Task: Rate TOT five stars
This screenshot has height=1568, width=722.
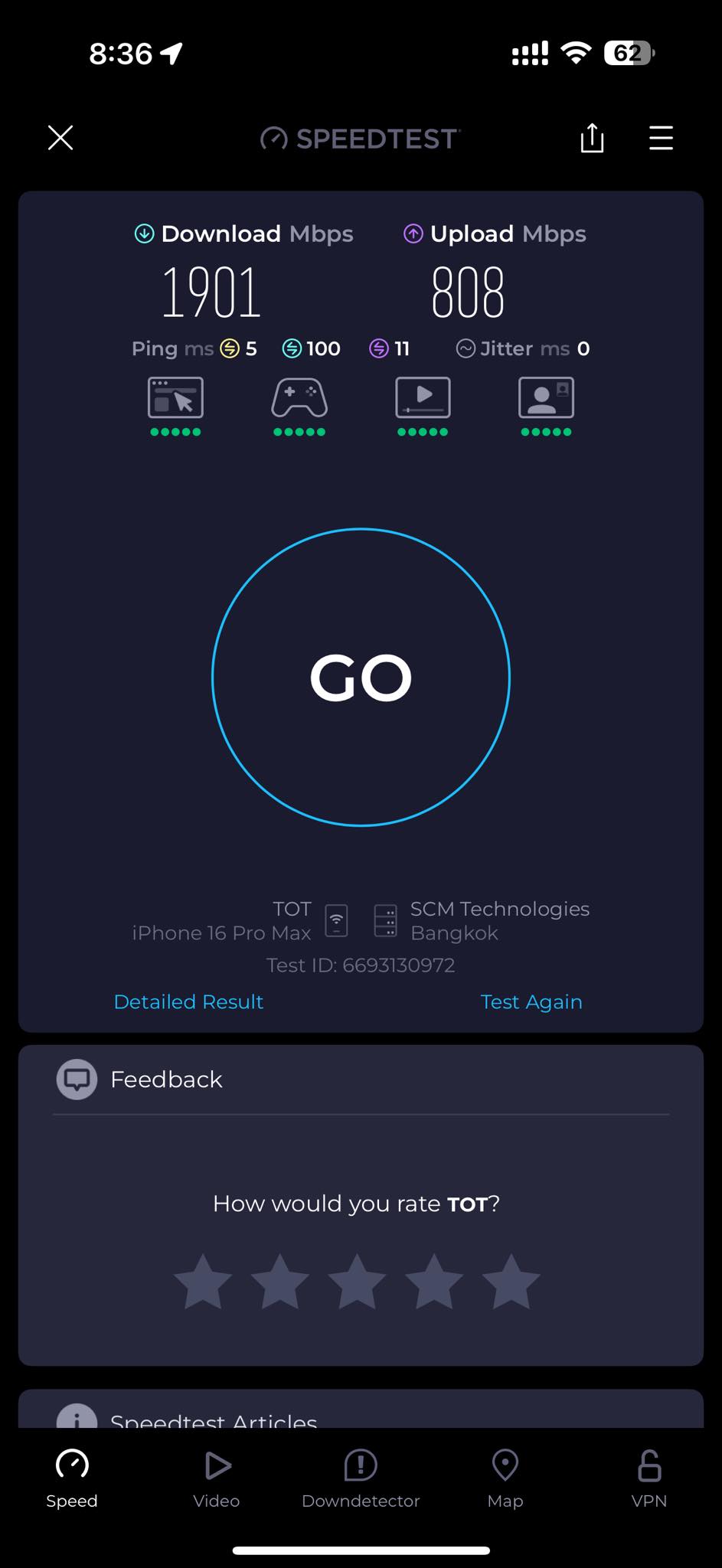Action: [511, 1282]
